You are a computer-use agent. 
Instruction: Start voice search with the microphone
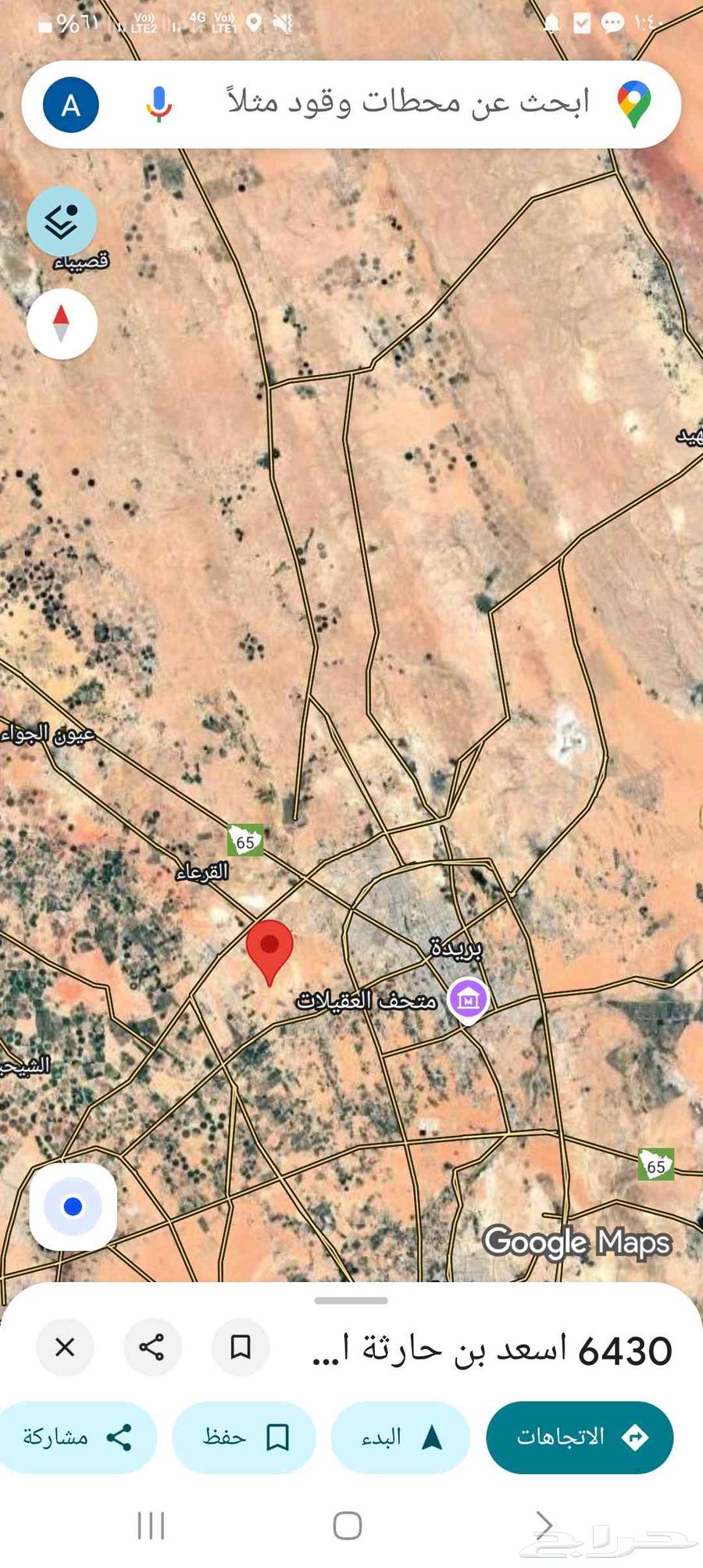(159, 104)
